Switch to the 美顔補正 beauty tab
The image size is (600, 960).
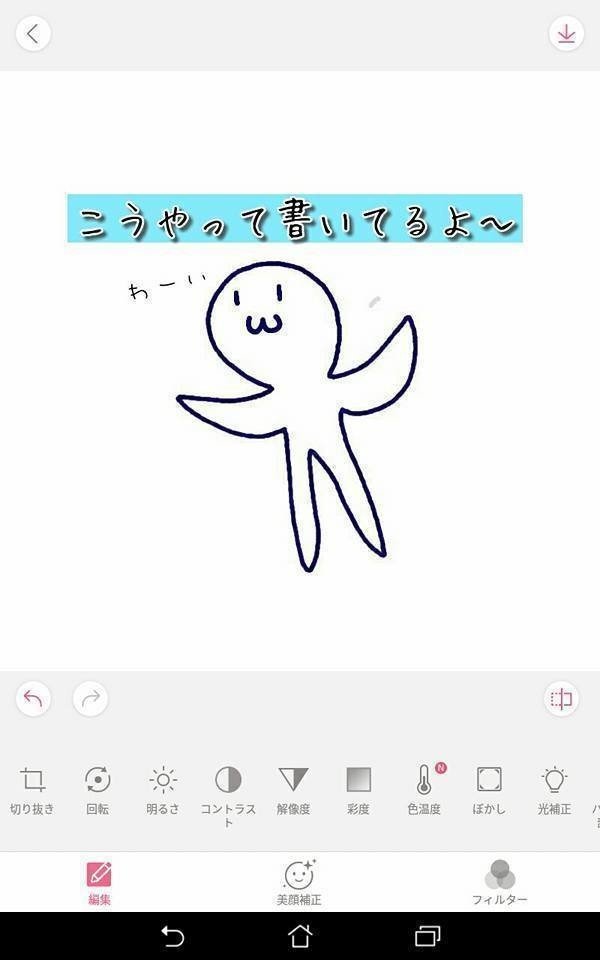299,882
